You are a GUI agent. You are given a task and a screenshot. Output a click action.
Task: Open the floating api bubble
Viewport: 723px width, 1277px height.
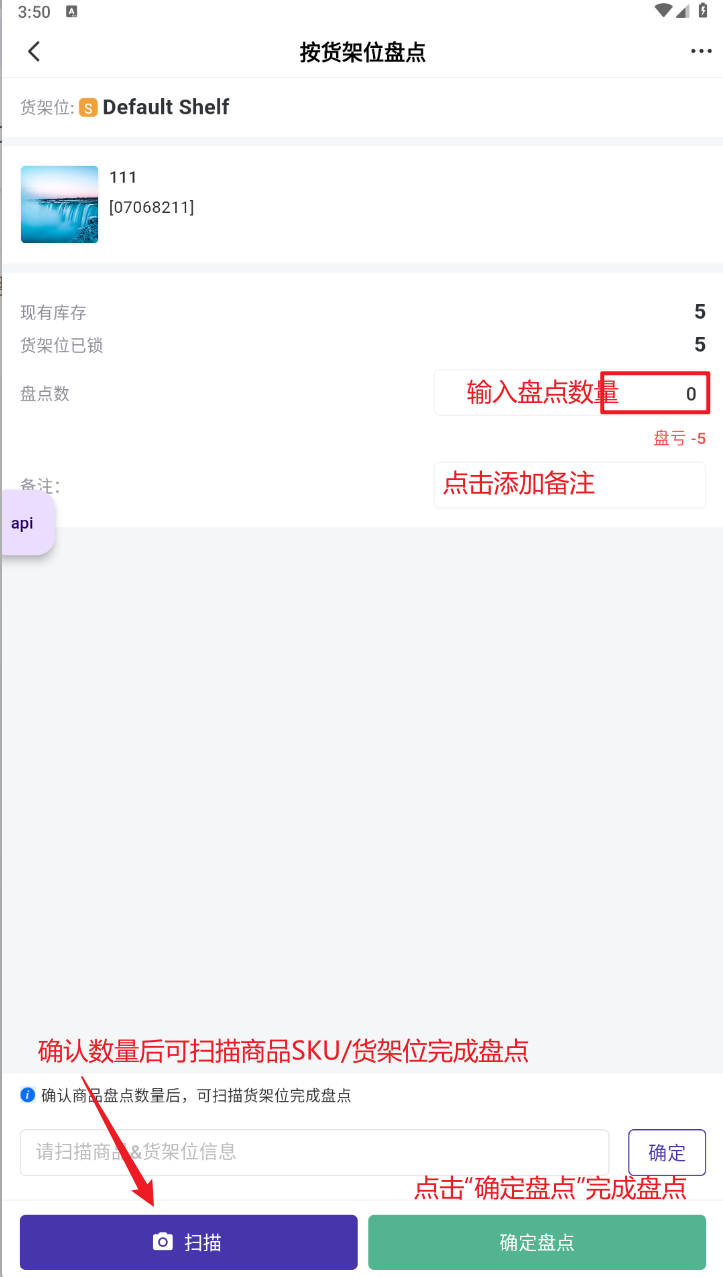[25, 523]
